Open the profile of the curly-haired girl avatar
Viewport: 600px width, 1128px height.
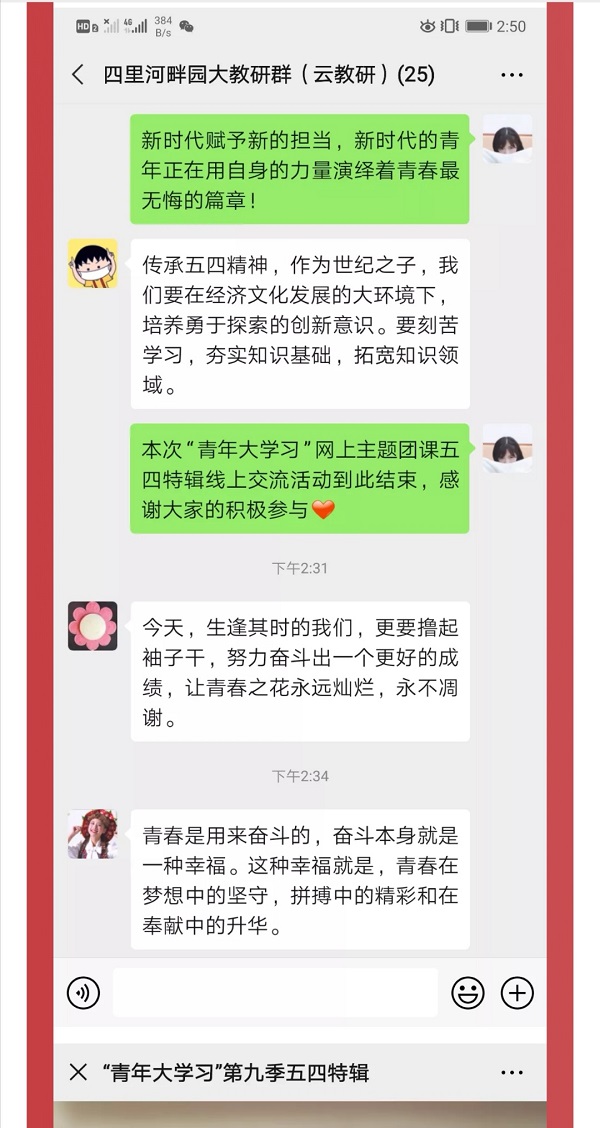[92, 834]
